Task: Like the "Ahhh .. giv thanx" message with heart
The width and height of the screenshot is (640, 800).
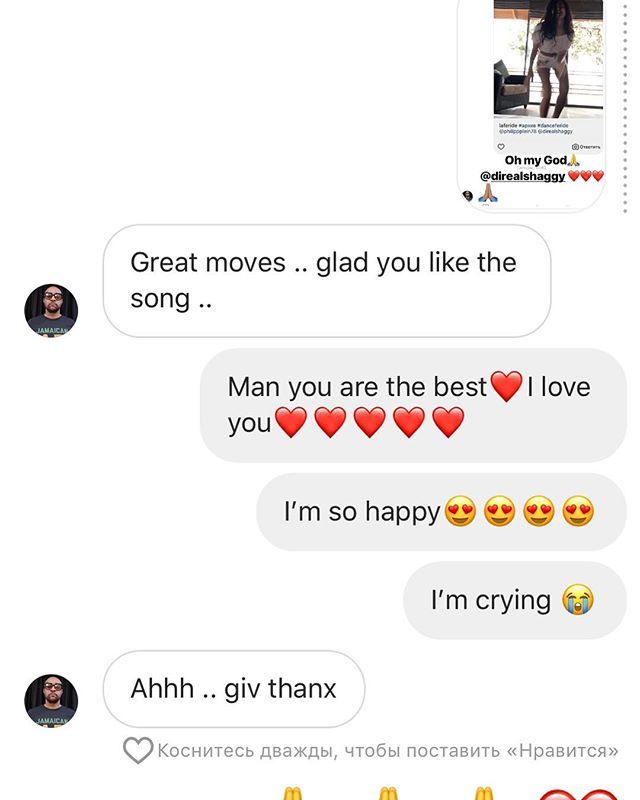Action: pyautogui.click(x=137, y=750)
